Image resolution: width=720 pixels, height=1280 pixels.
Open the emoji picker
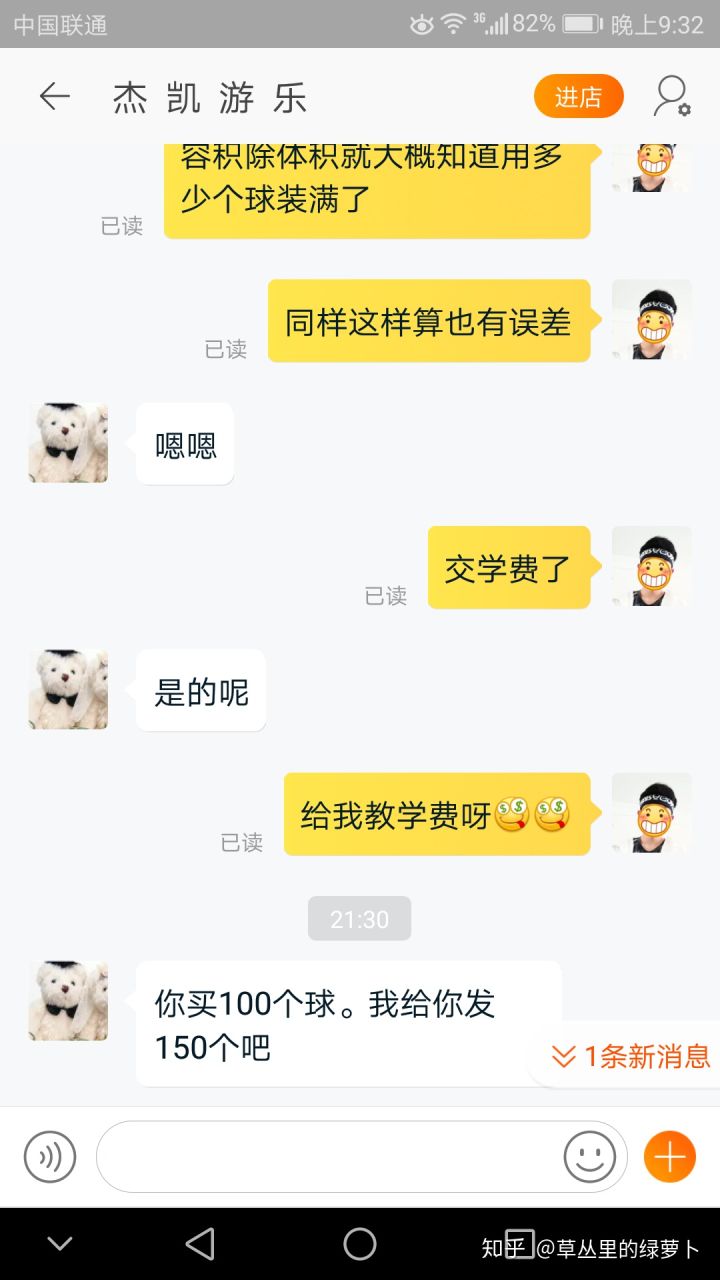click(590, 1157)
